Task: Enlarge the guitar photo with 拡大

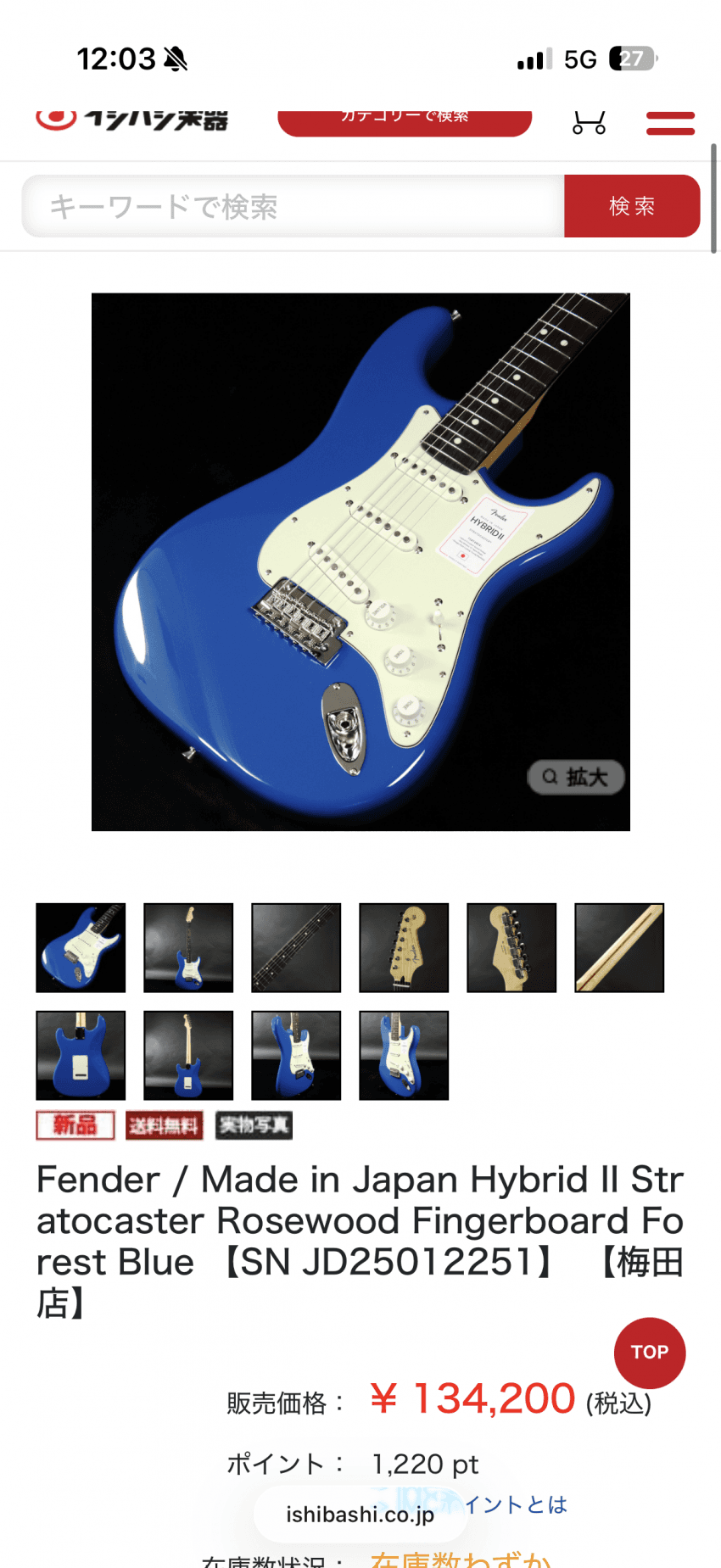Action: (576, 777)
